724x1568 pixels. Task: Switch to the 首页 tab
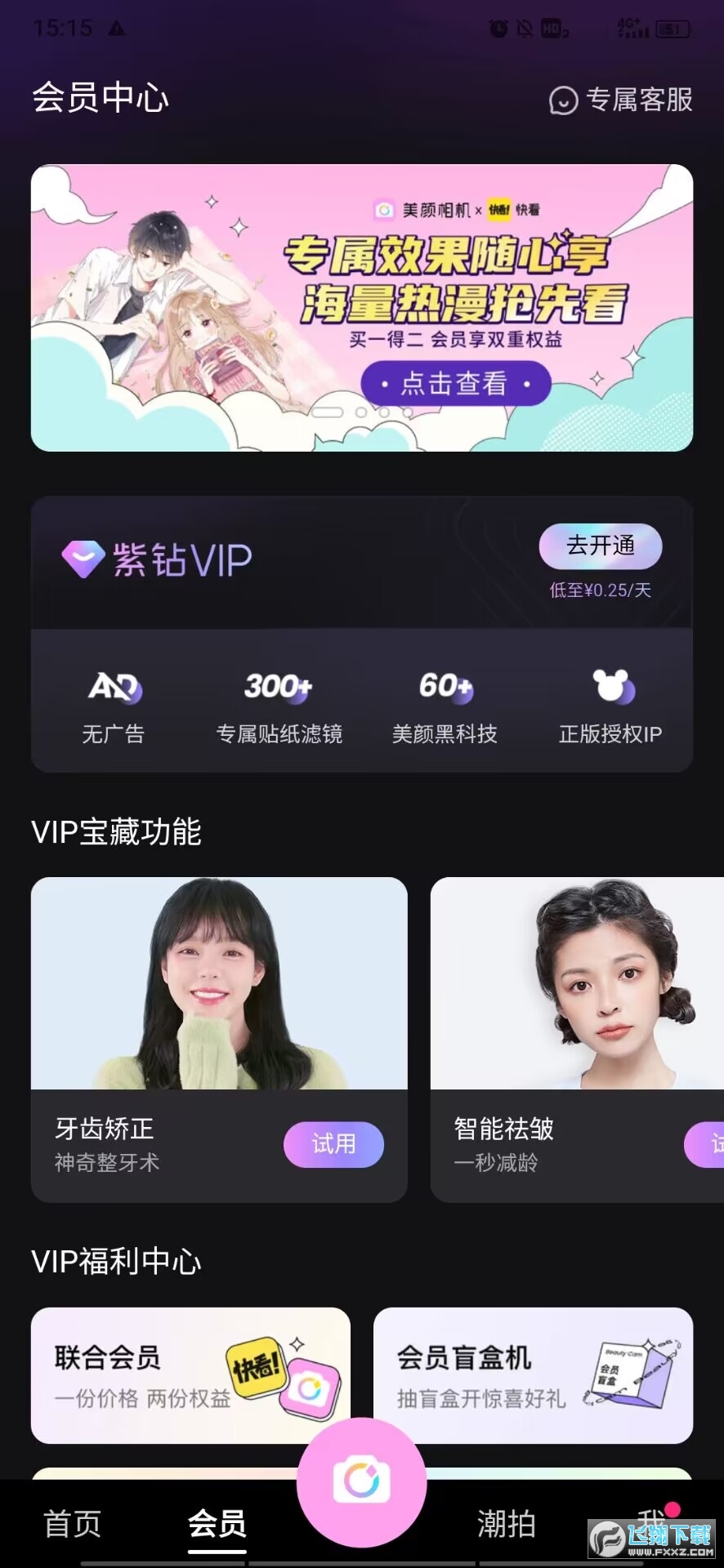pos(72,1521)
